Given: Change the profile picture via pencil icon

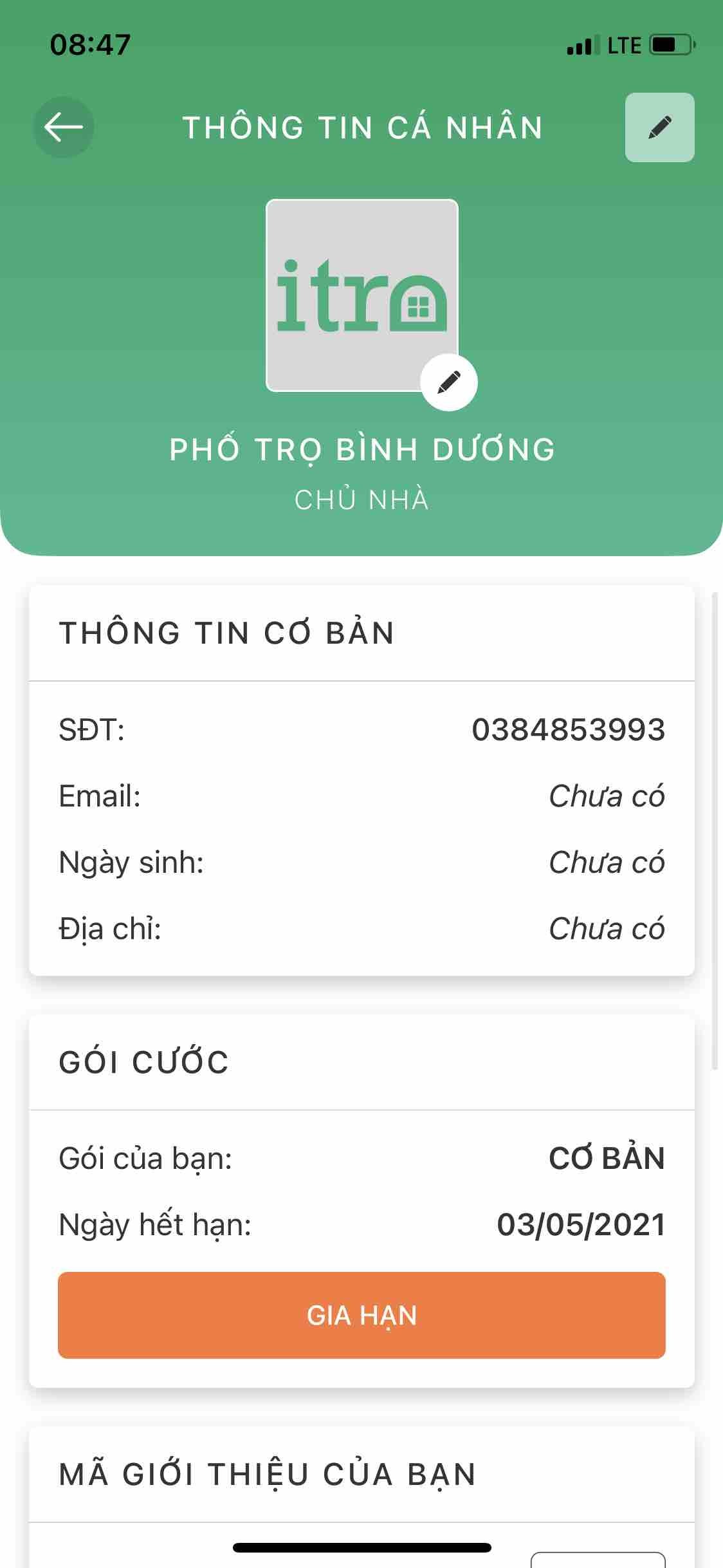Looking at the screenshot, I should (x=449, y=382).
